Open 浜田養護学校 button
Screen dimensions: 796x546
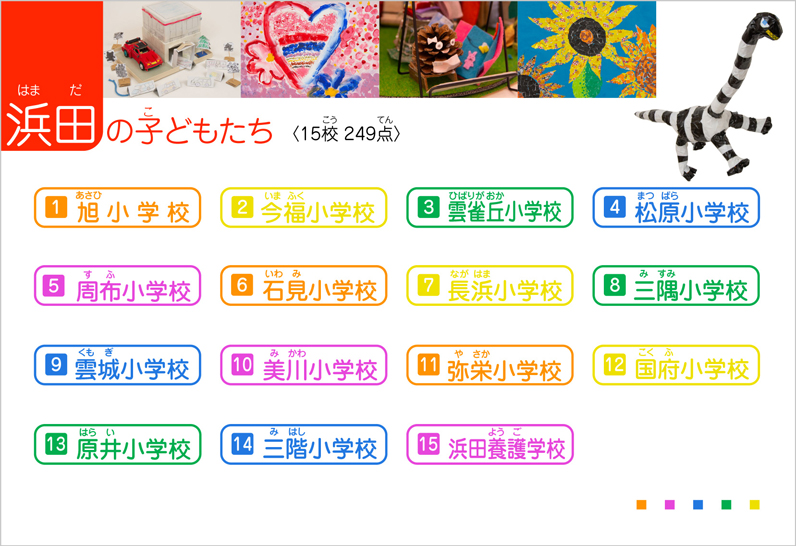[x=490, y=445]
